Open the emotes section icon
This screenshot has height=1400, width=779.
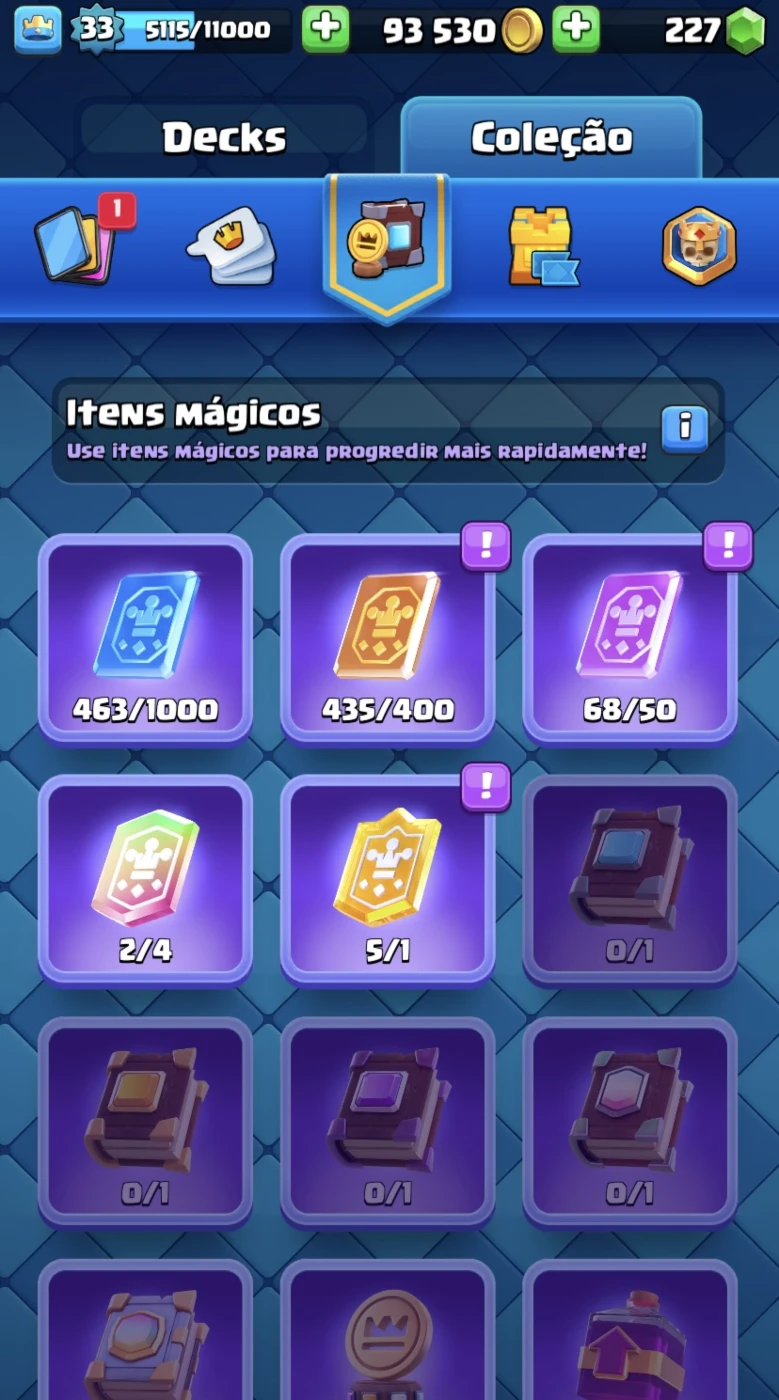click(x=232, y=246)
